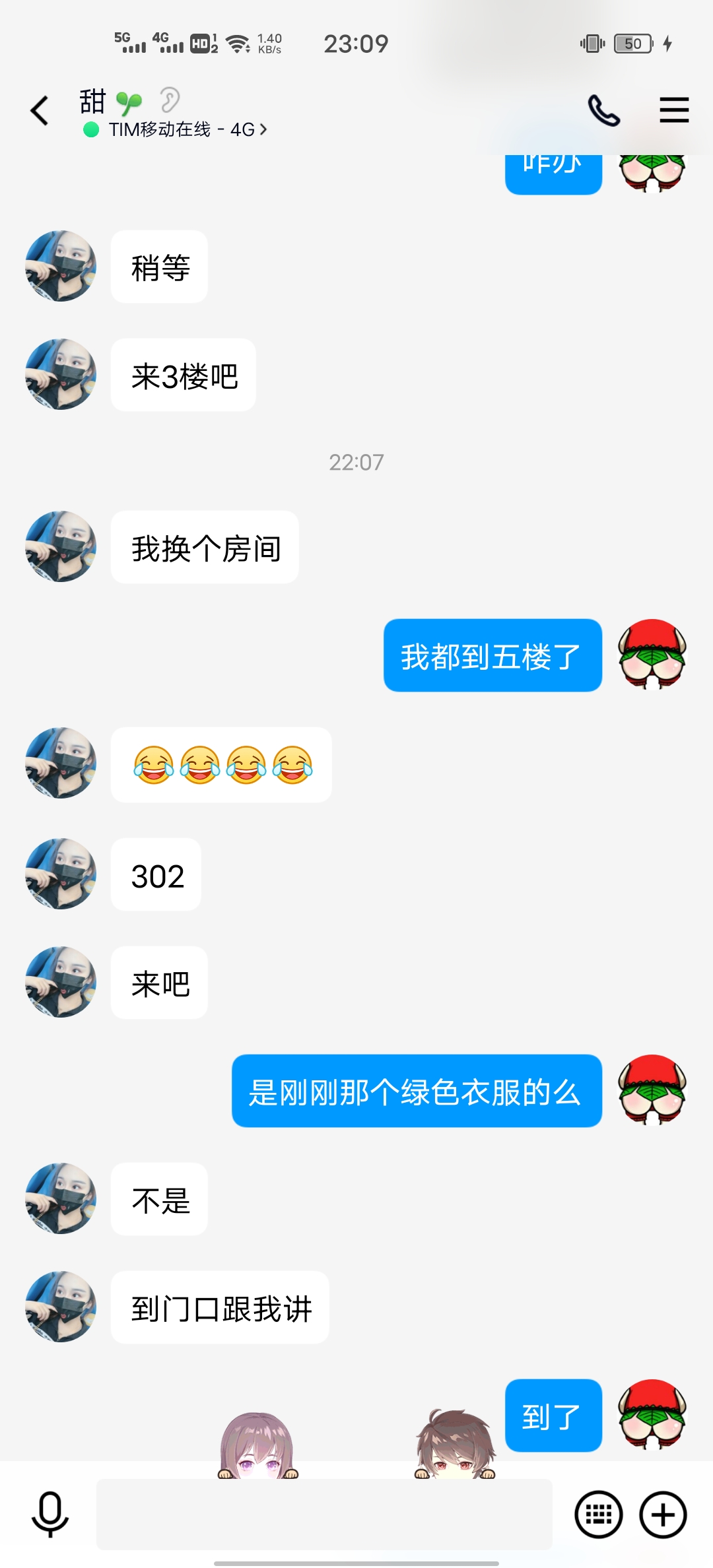Tap the earpiece mode icon
The image size is (713, 1568).
click(x=170, y=100)
